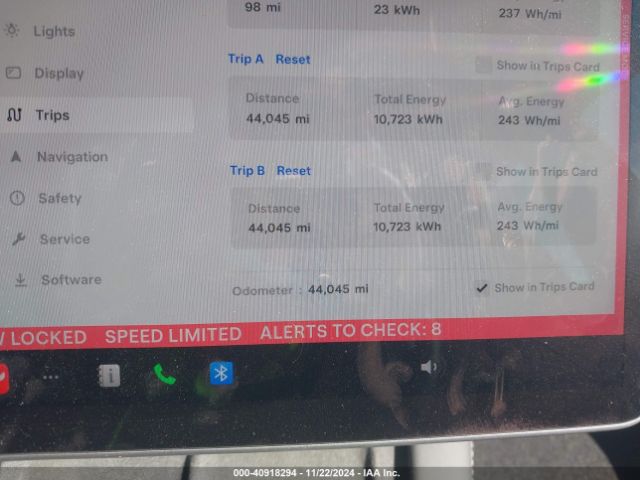The width and height of the screenshot is (640, 480).
Task: Reset Trip A
Action: coord(293,59)
